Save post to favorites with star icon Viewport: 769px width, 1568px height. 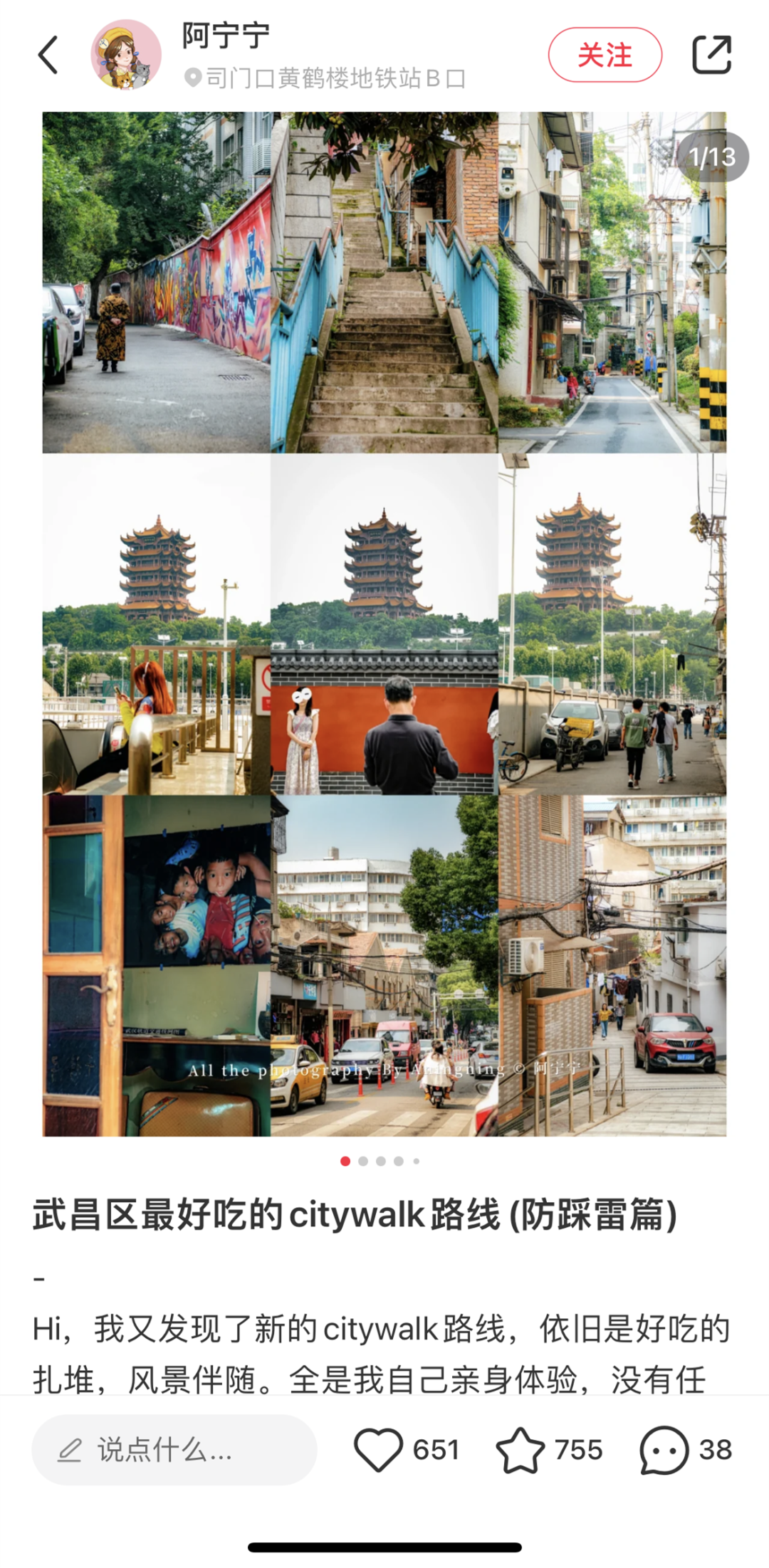[520, 1449]
